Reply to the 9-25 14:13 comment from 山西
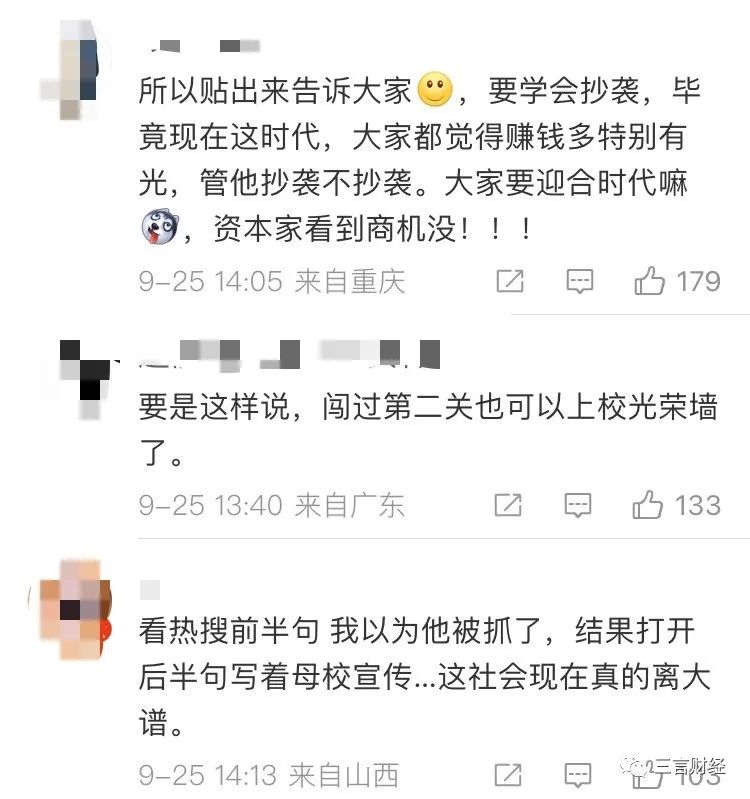 (578, 773)
